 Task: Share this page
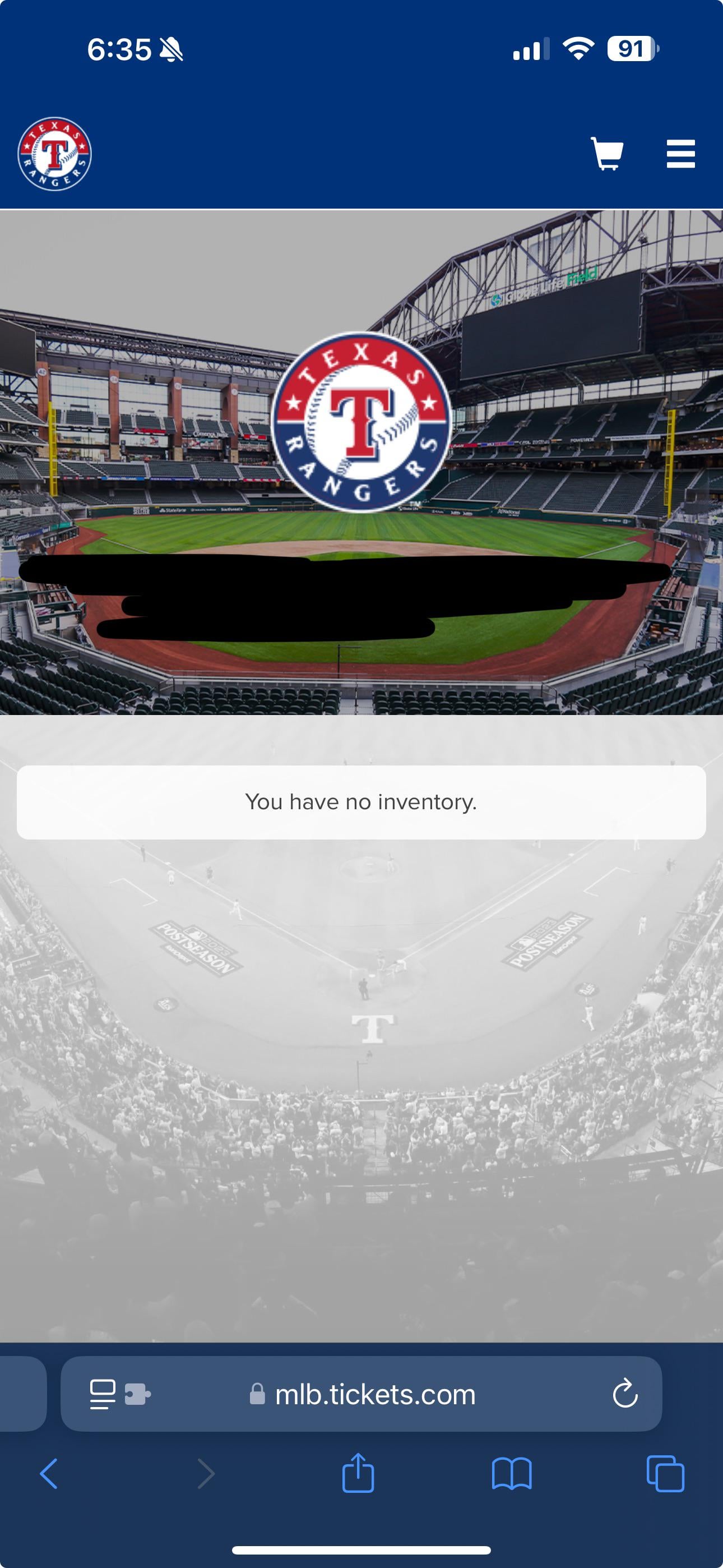(x=358, y=1474)
